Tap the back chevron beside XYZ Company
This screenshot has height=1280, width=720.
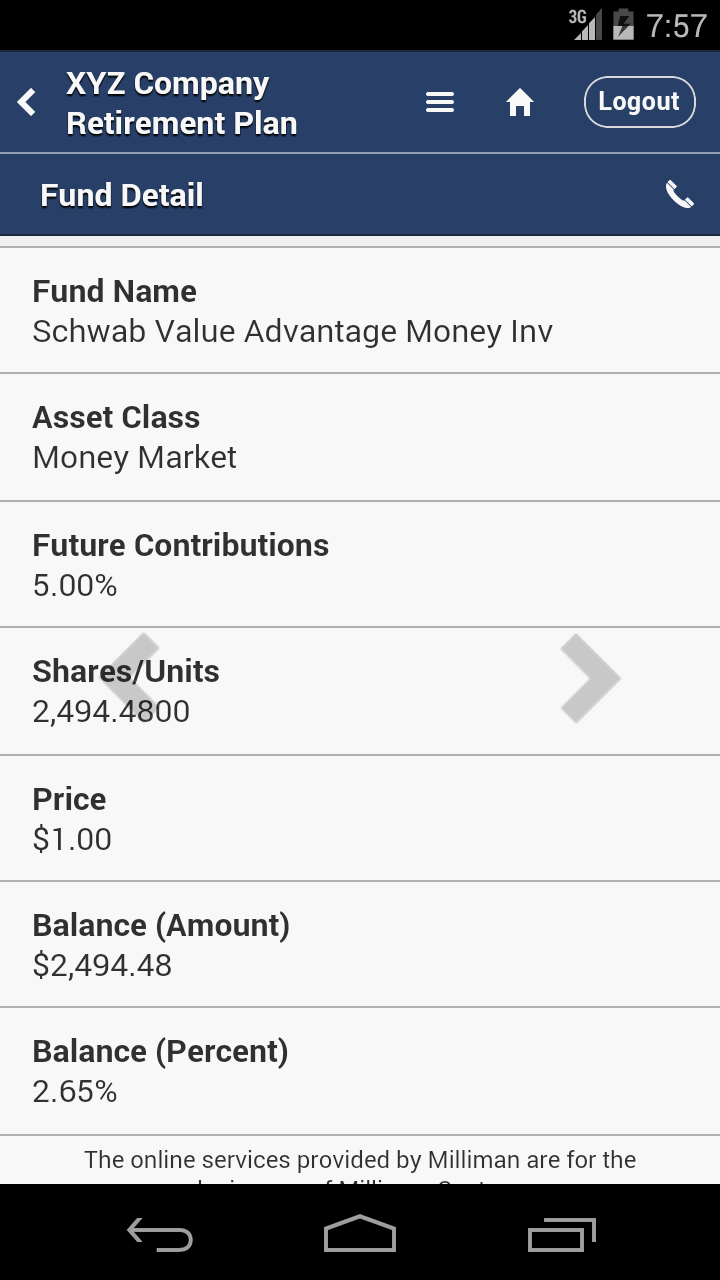[27, 101]
